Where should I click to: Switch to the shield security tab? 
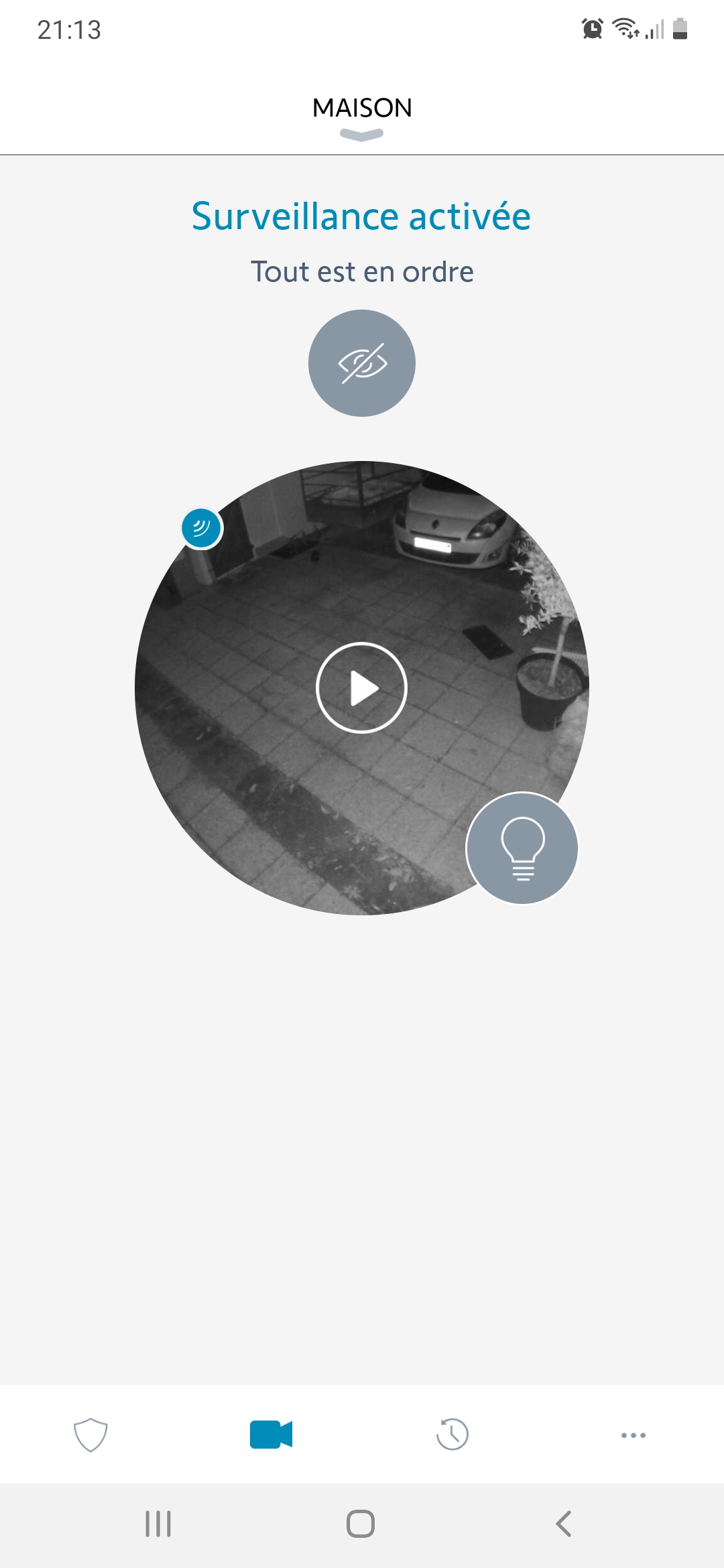90,1435
